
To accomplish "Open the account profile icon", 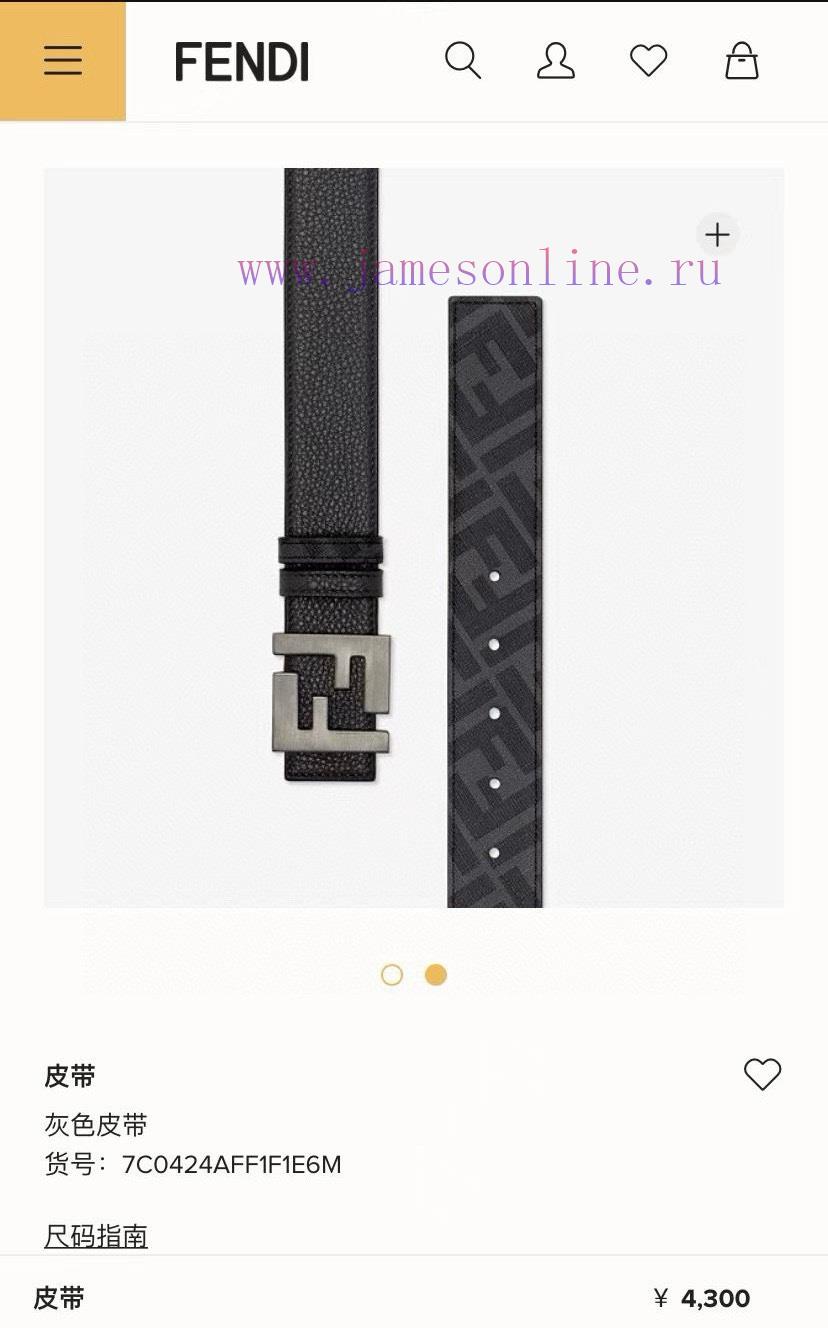I will tap(556, 61).
